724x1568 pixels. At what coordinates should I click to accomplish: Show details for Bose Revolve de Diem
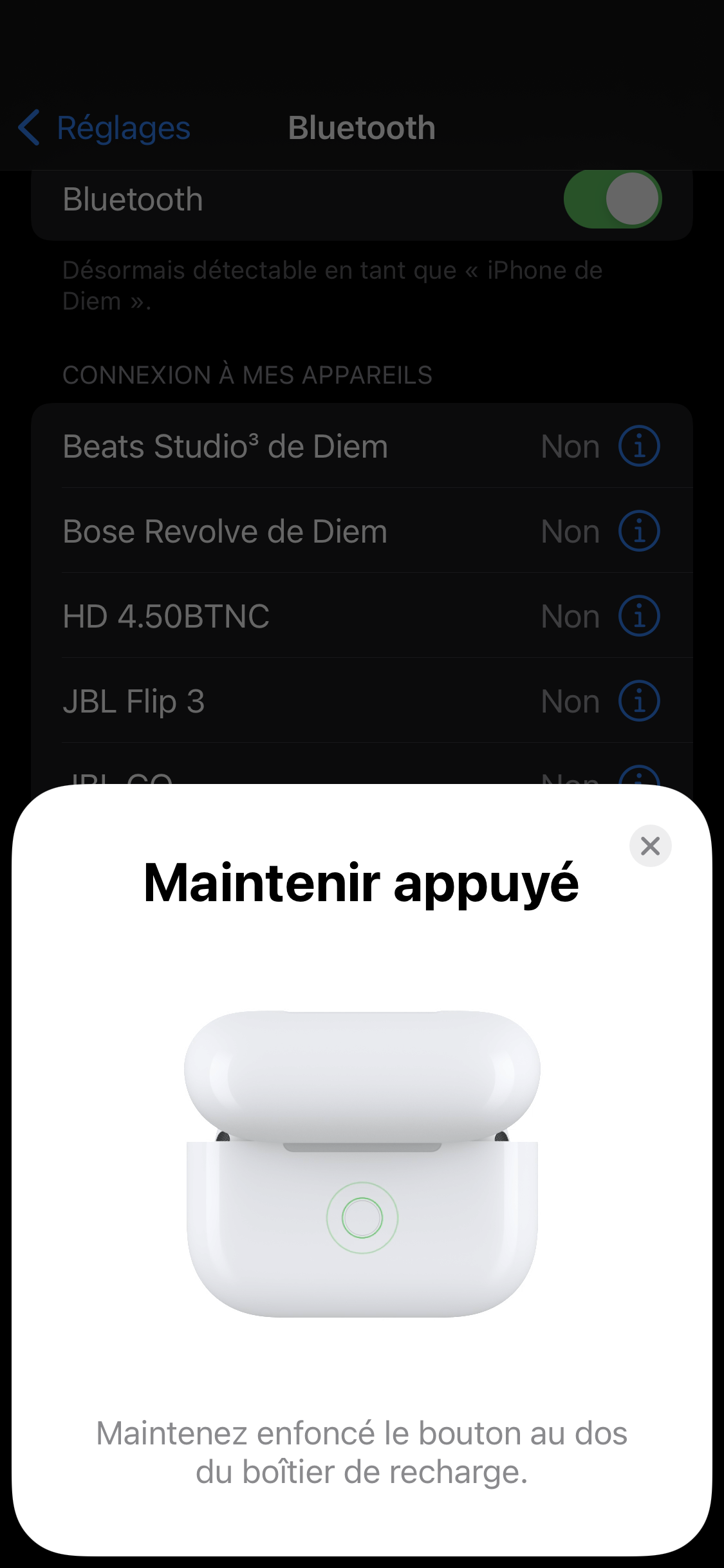click(638, 531)
